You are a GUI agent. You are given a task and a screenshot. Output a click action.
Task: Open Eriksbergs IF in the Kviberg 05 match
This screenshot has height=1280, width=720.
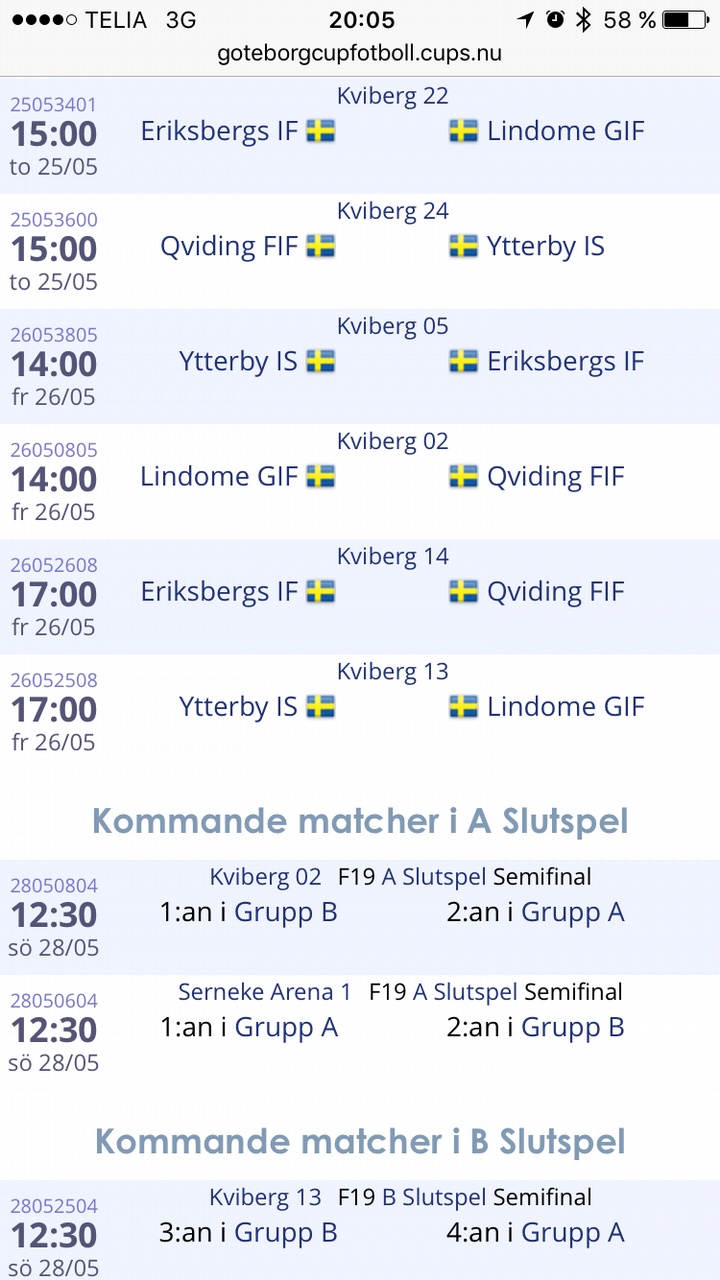tap(565, 362)
